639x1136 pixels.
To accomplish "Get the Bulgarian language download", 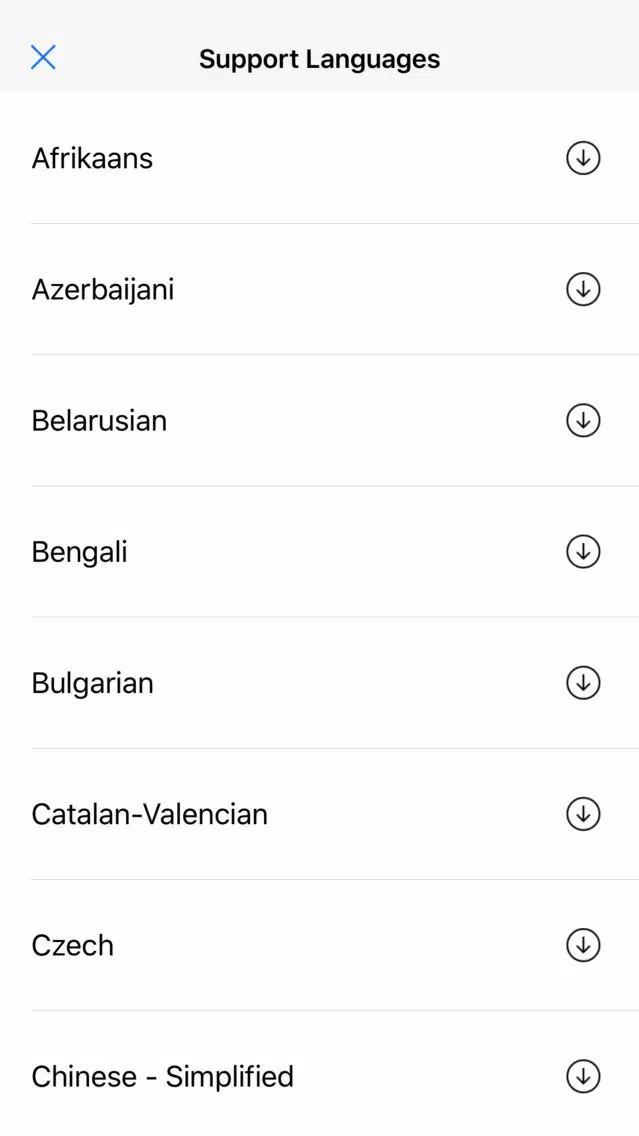I will 582,682.
